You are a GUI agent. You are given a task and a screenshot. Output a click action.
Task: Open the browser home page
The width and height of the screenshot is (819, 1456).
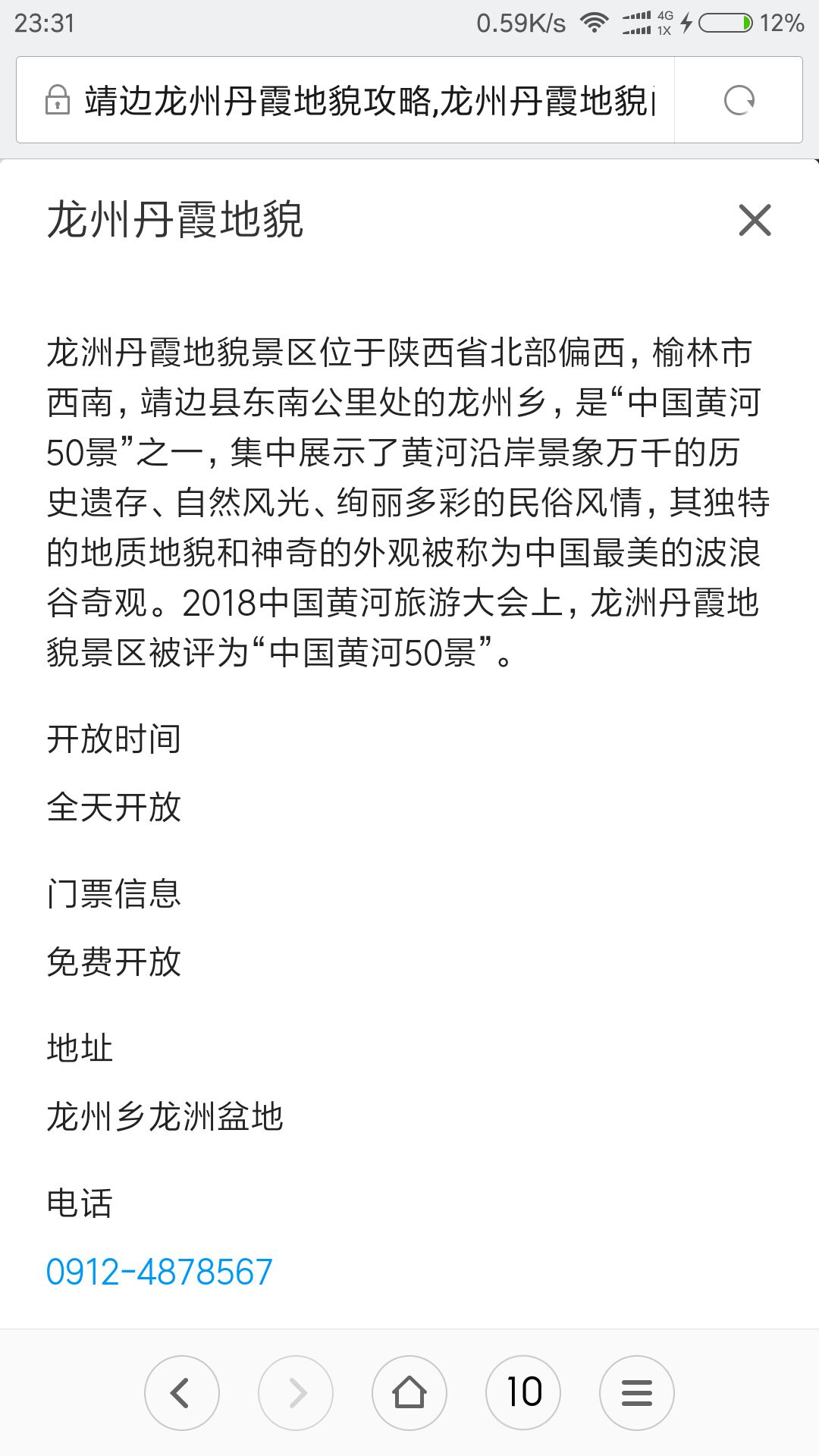tap(409, 1393)
